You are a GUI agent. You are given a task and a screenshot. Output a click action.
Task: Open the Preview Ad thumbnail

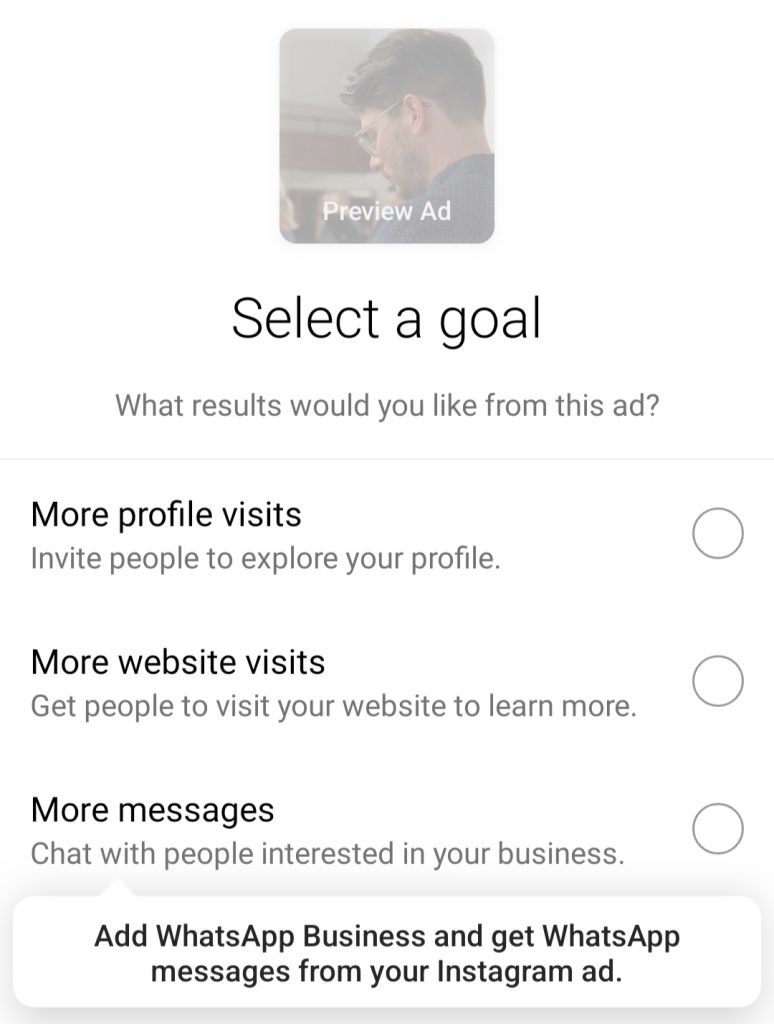pyautogui.click(x=386, y=136)
